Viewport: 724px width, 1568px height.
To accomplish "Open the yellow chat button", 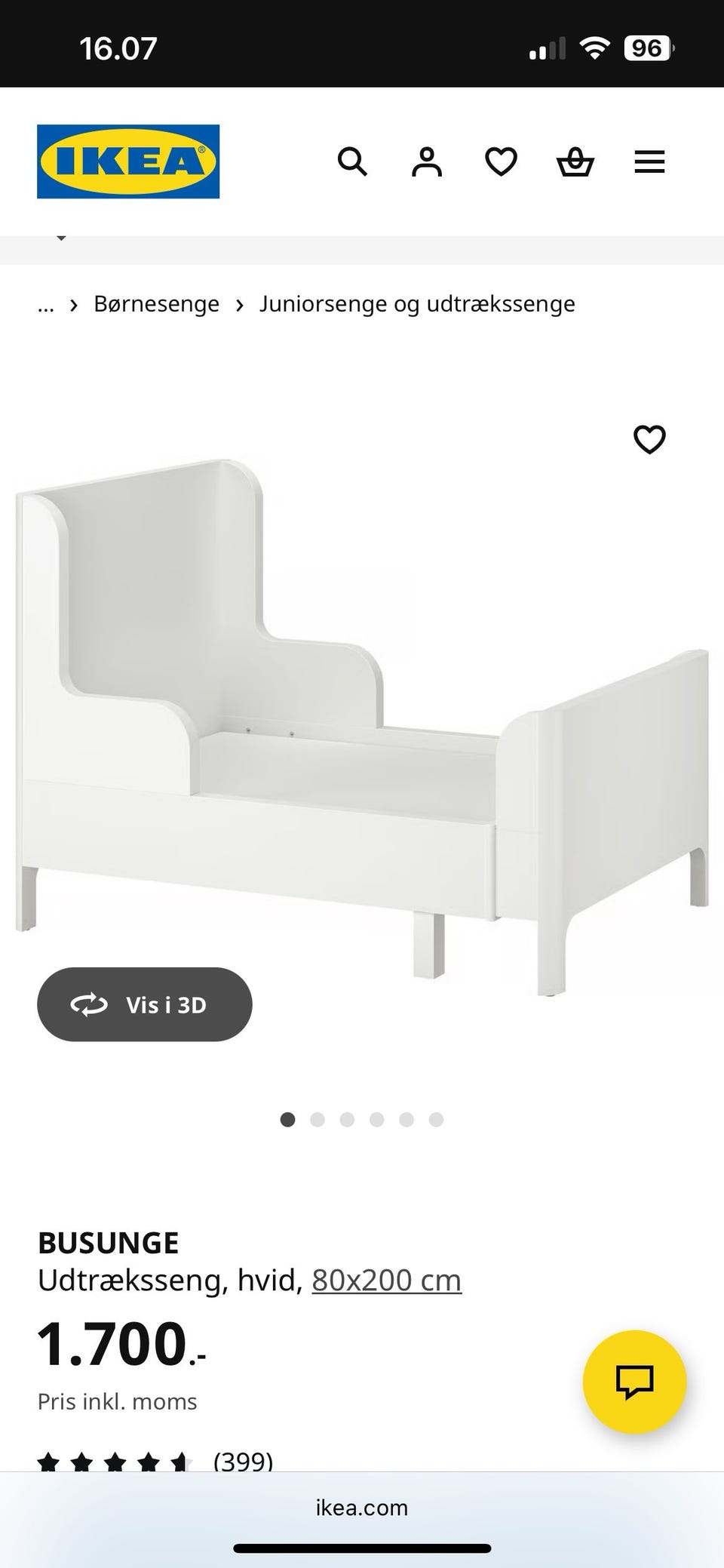I will pos(634,1382).
